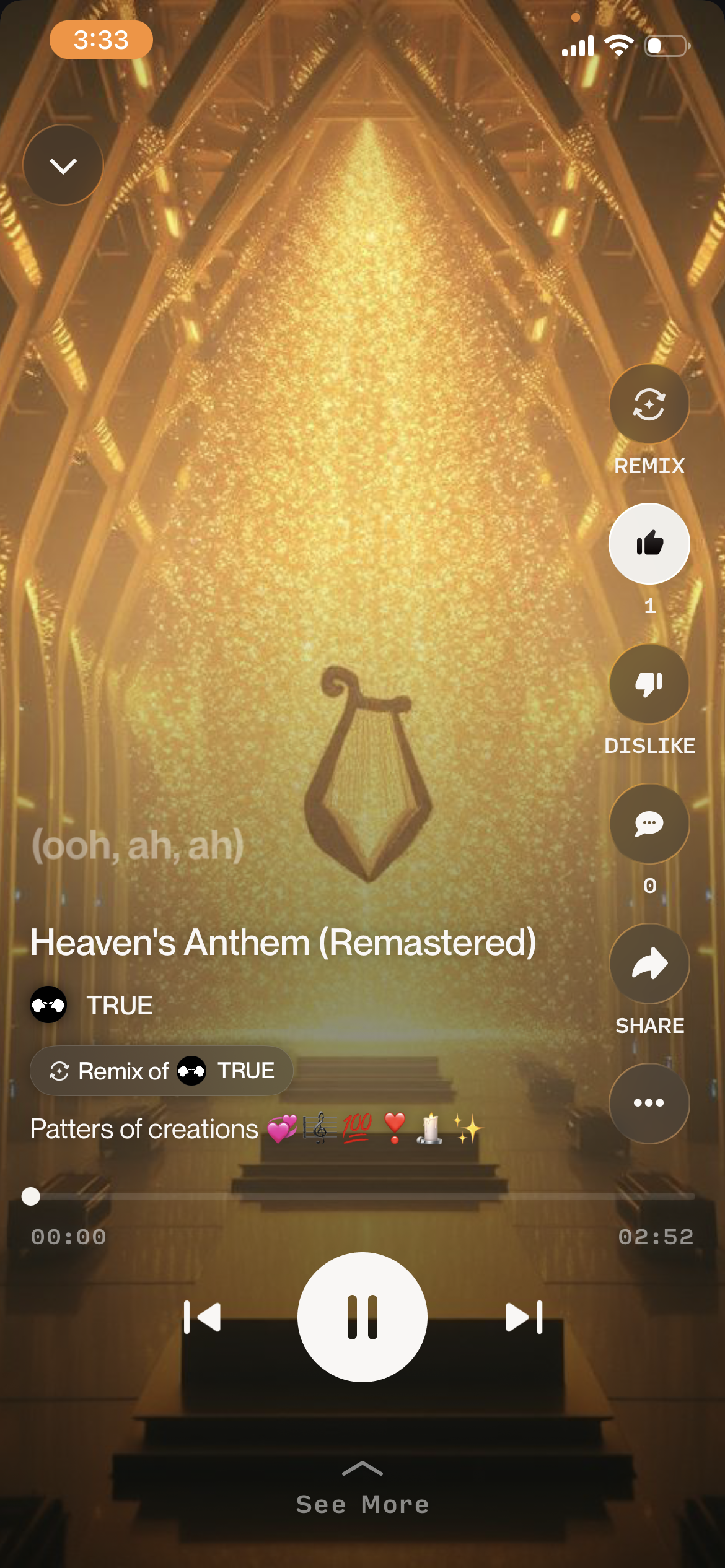Viewport: 725px width, 1568px height.
Task: Select the thumbs up like icon
Action: [x=649, y=543]
